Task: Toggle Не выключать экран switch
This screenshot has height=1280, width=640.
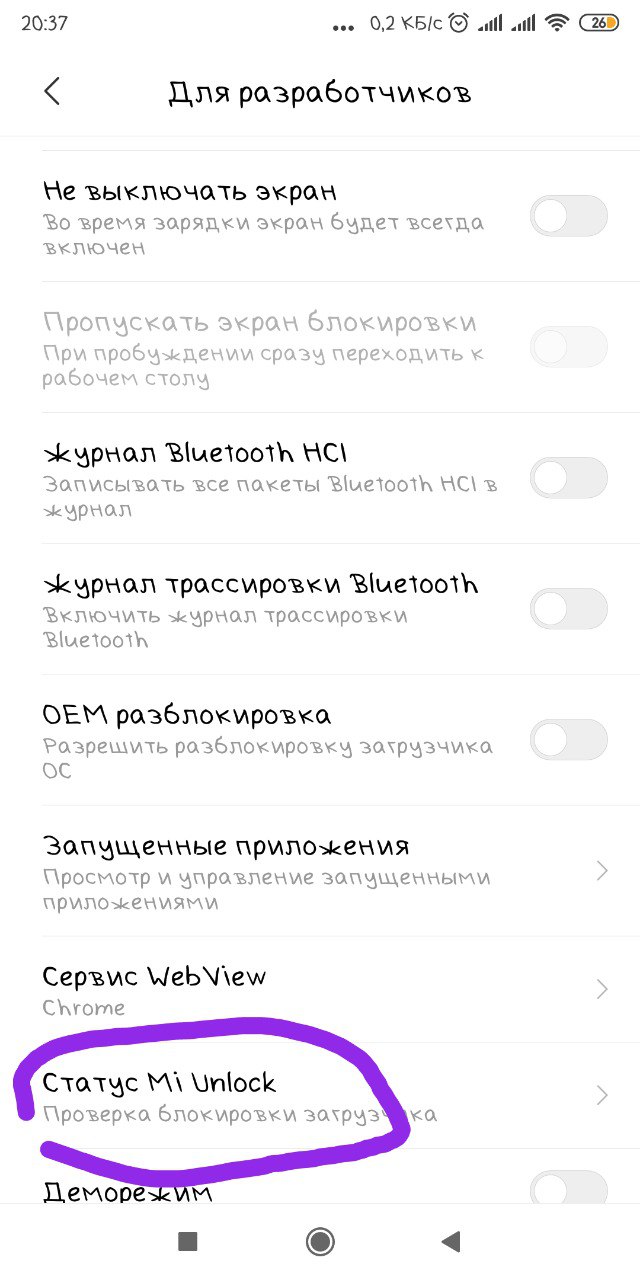Action: coord(569,216)
